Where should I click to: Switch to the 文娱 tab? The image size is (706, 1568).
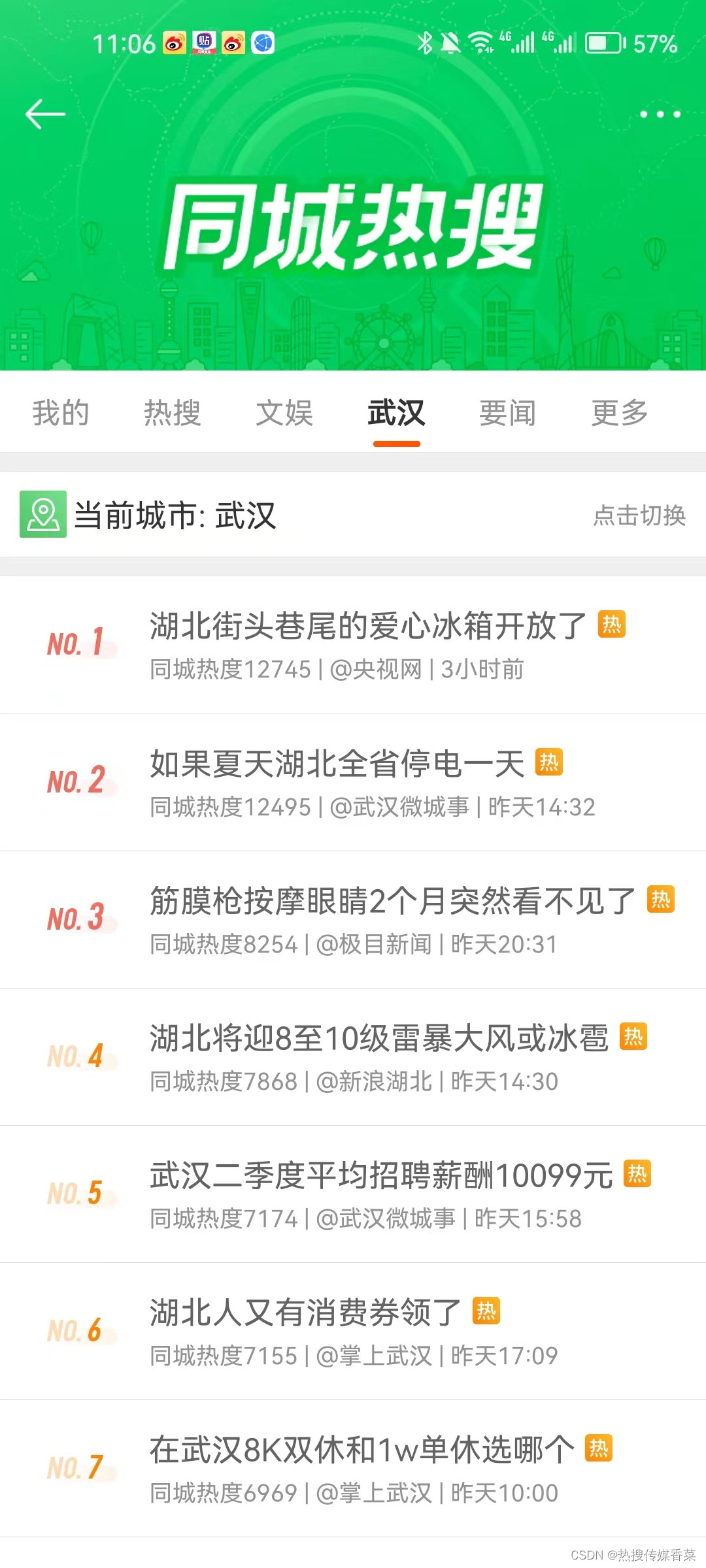284,413
